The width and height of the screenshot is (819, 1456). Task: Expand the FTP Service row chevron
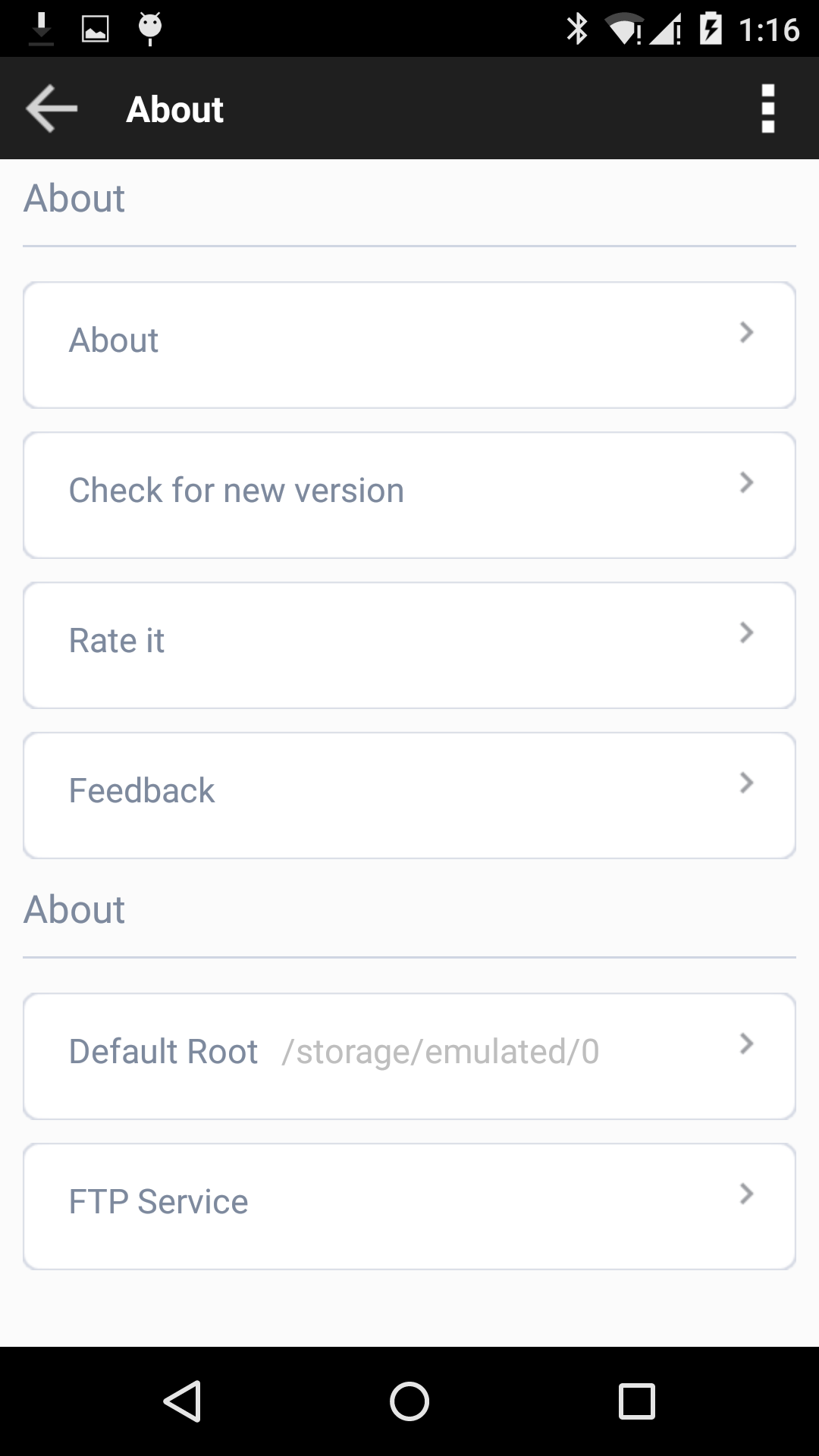click(746, 1196)
